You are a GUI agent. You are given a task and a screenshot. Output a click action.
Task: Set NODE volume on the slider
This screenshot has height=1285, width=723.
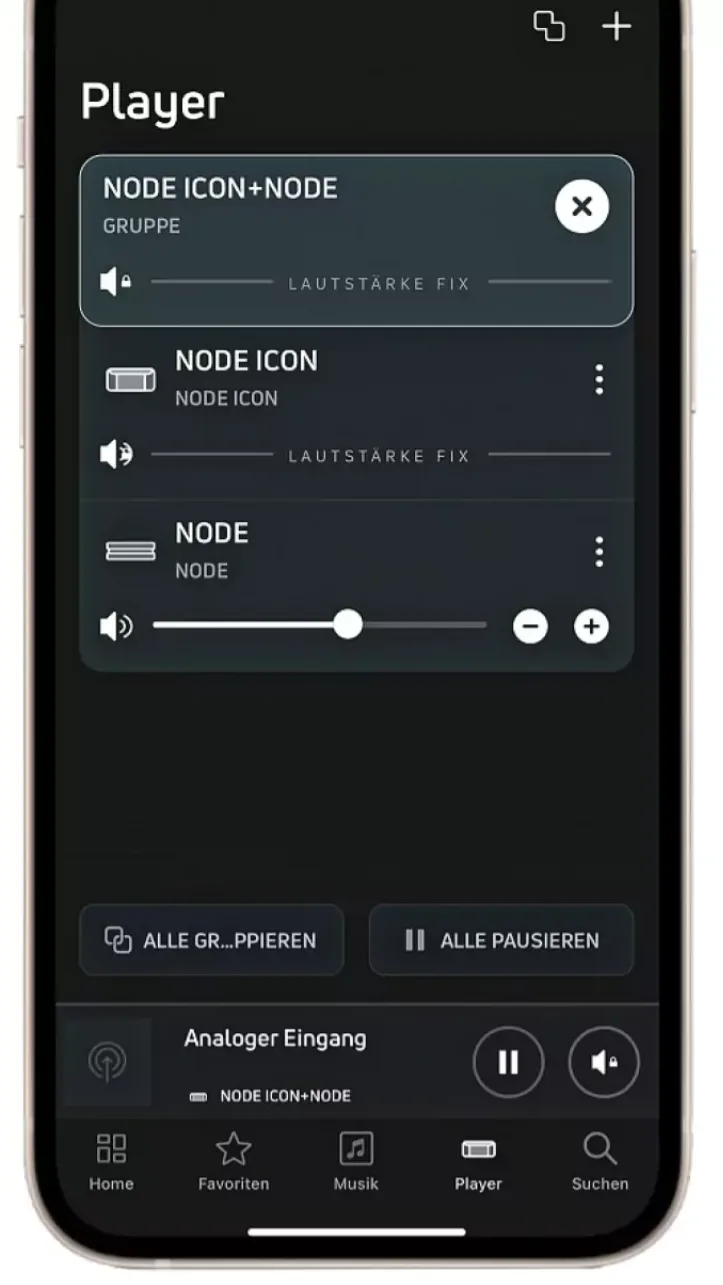pos(348,626)
